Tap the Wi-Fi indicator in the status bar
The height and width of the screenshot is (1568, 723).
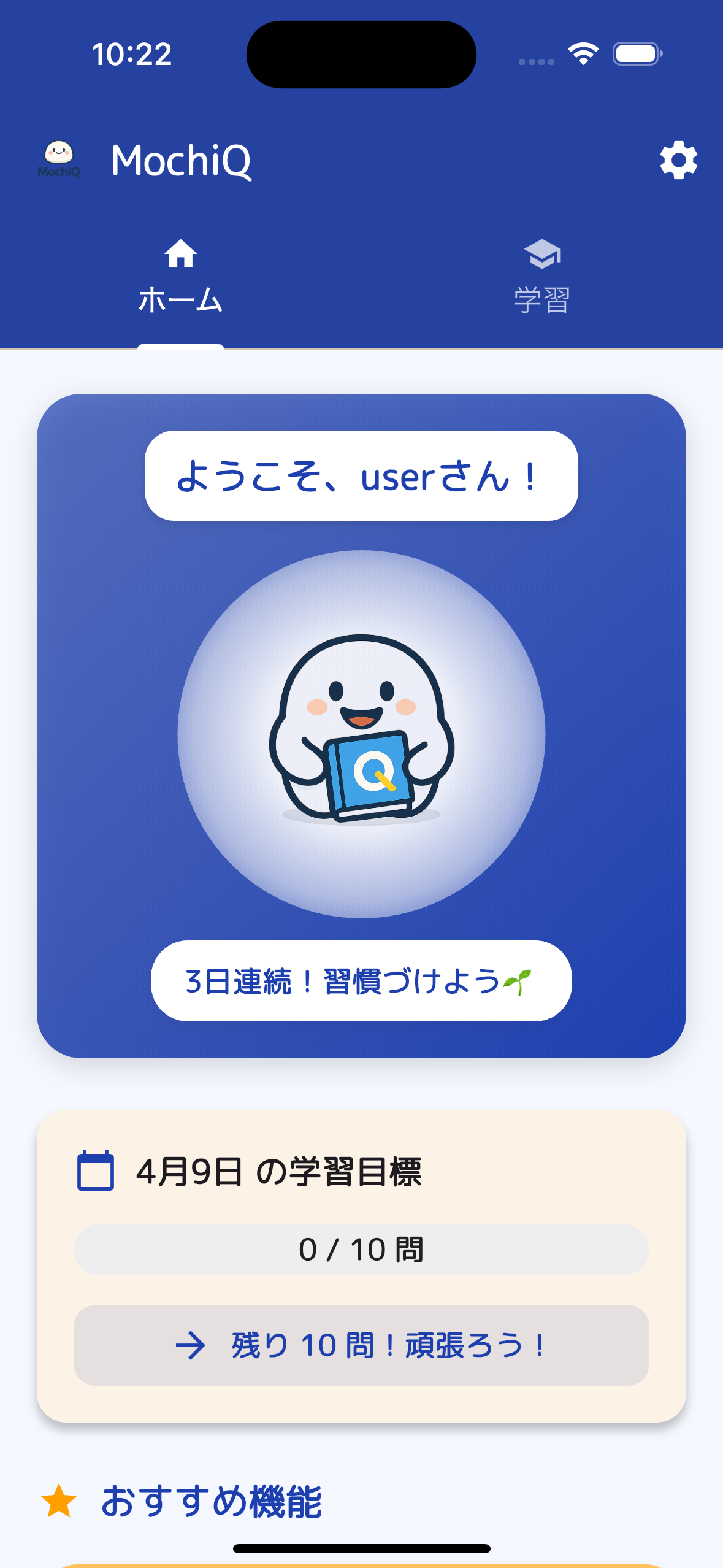click(582, 54)
